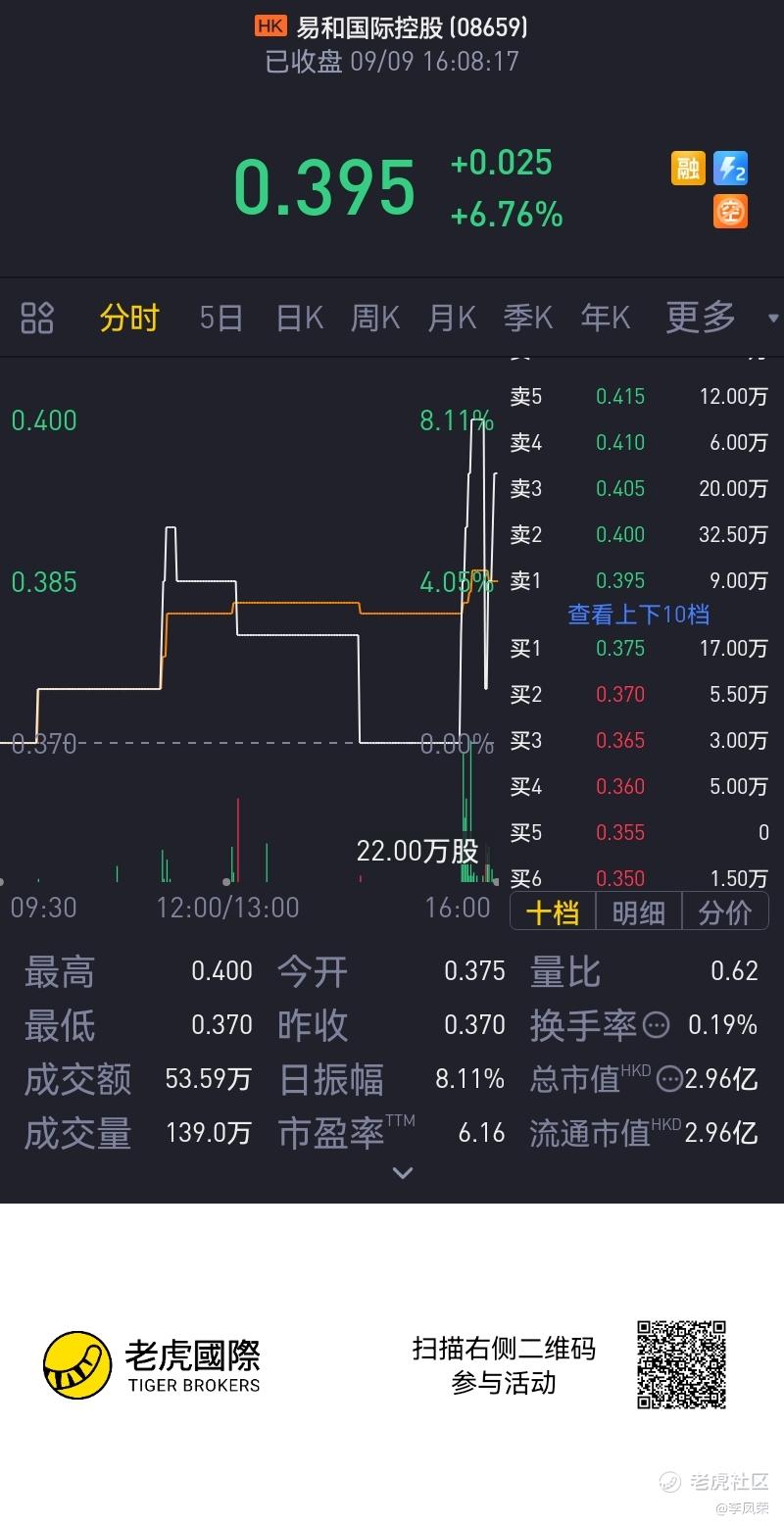
Task: Switch to the 5日 chart tab
Action: coord(220,318)
